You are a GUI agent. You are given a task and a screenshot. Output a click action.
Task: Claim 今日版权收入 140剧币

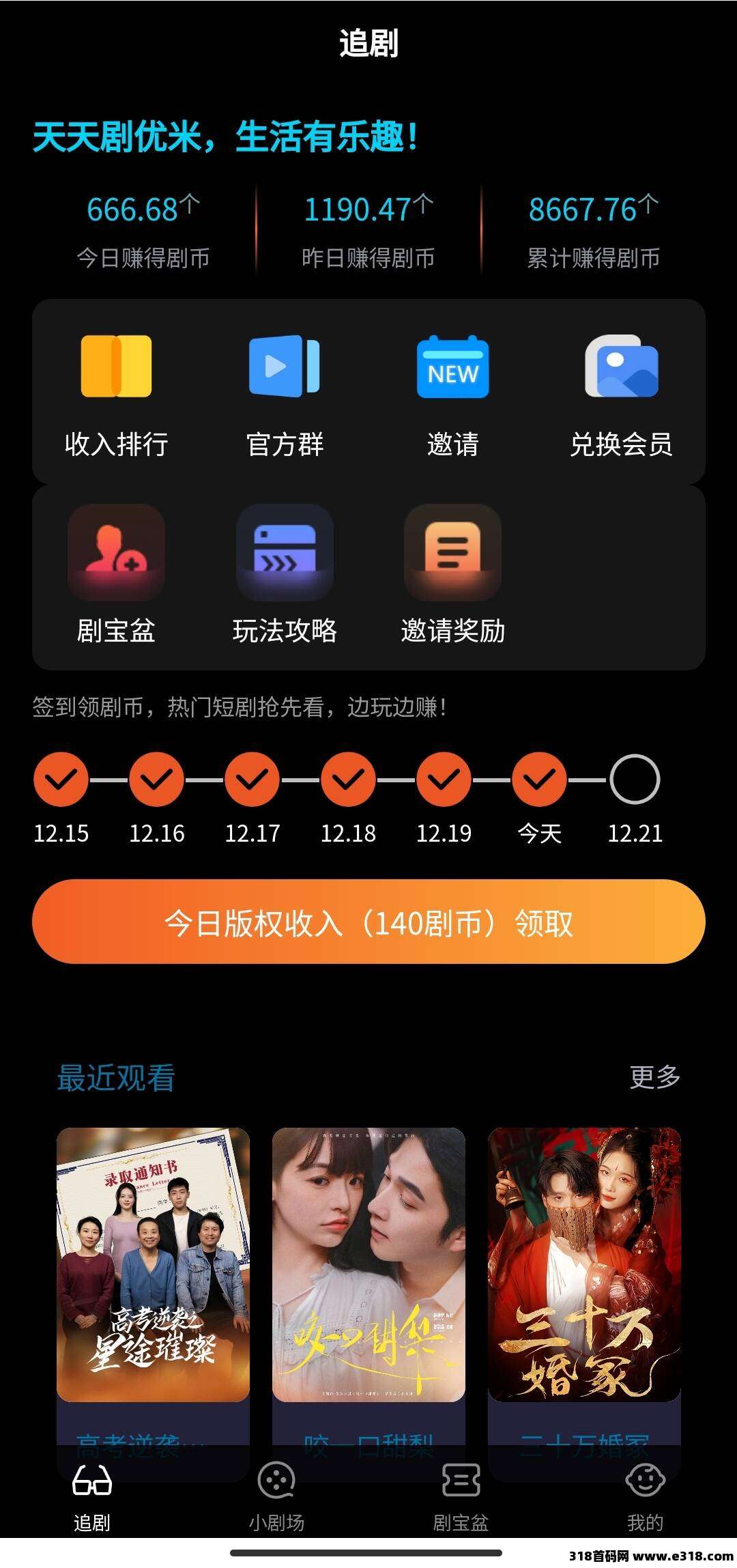pos(369,922)
